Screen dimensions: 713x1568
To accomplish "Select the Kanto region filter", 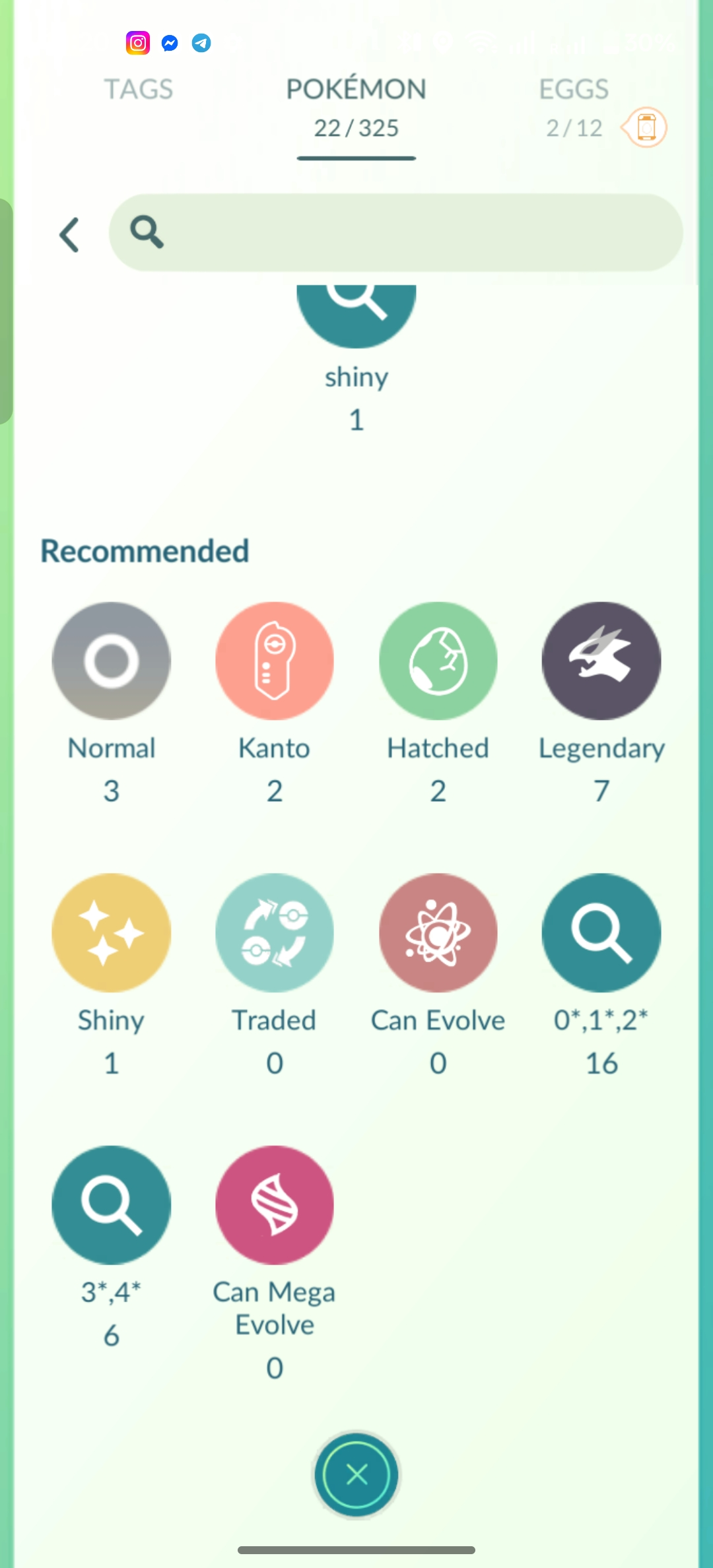I will [275, 661].
